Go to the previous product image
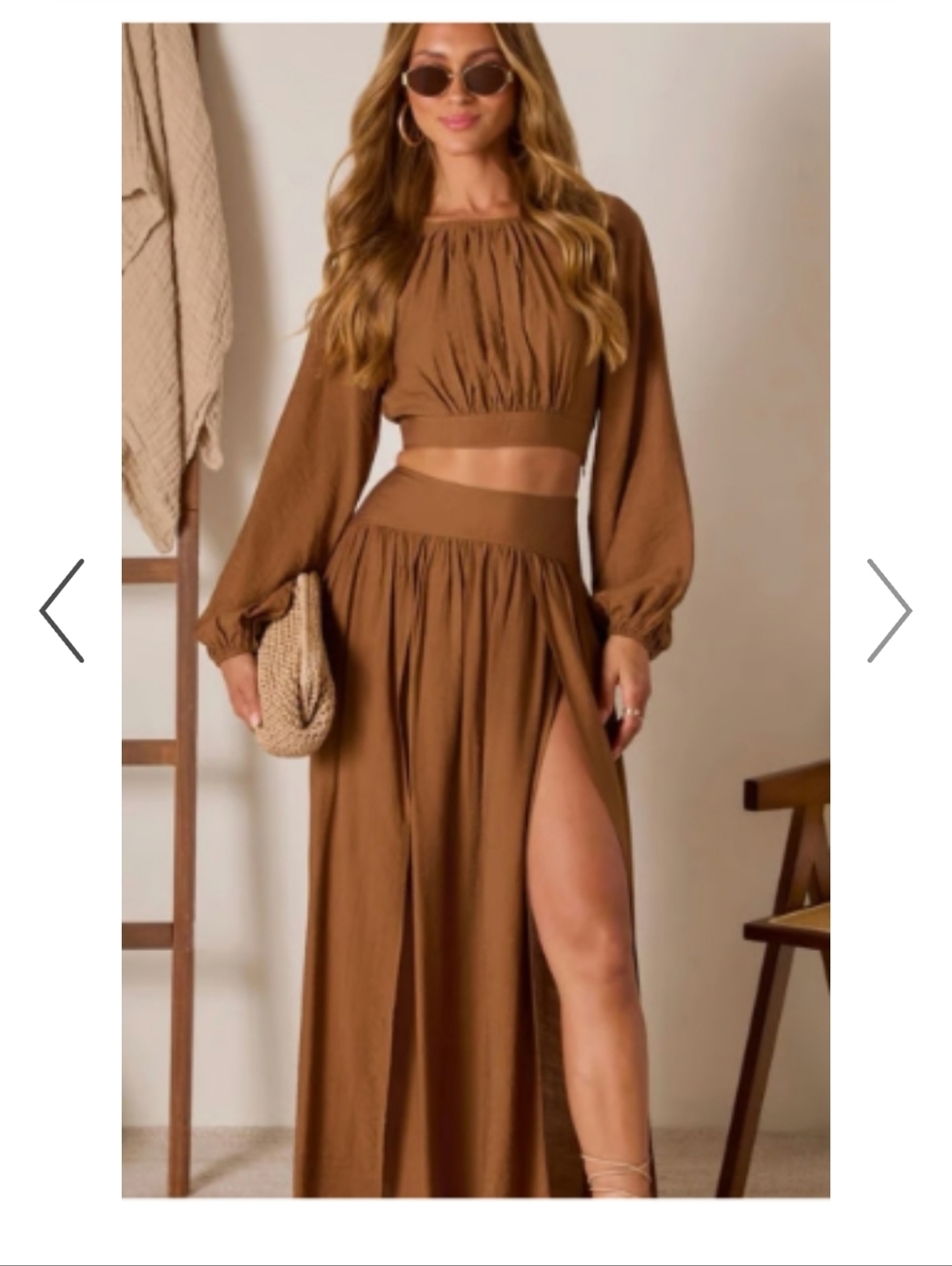Screen dimensions: 952x1266 [x=62, y=610]
